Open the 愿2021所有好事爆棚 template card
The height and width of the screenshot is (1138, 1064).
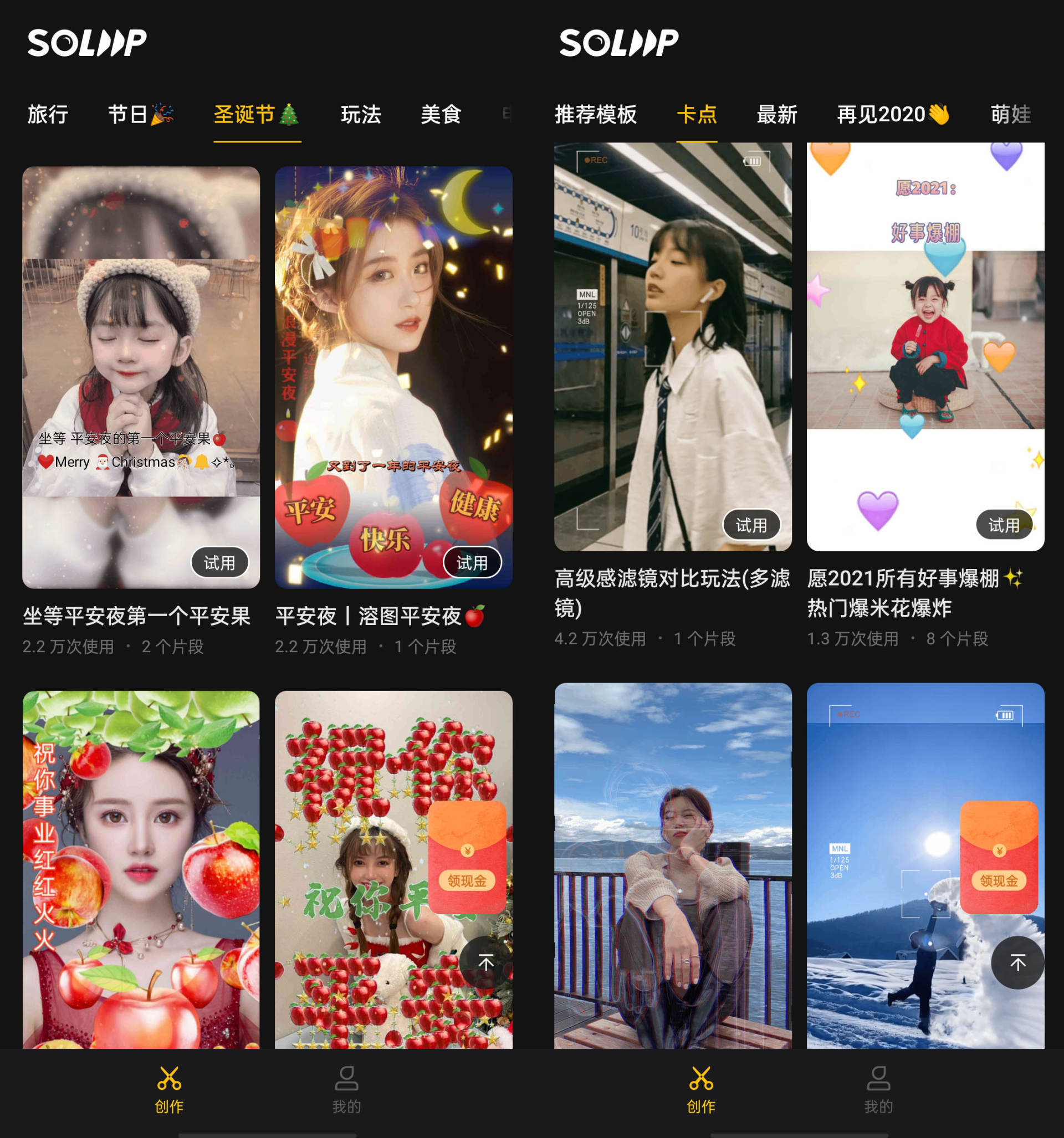[925, 332]
